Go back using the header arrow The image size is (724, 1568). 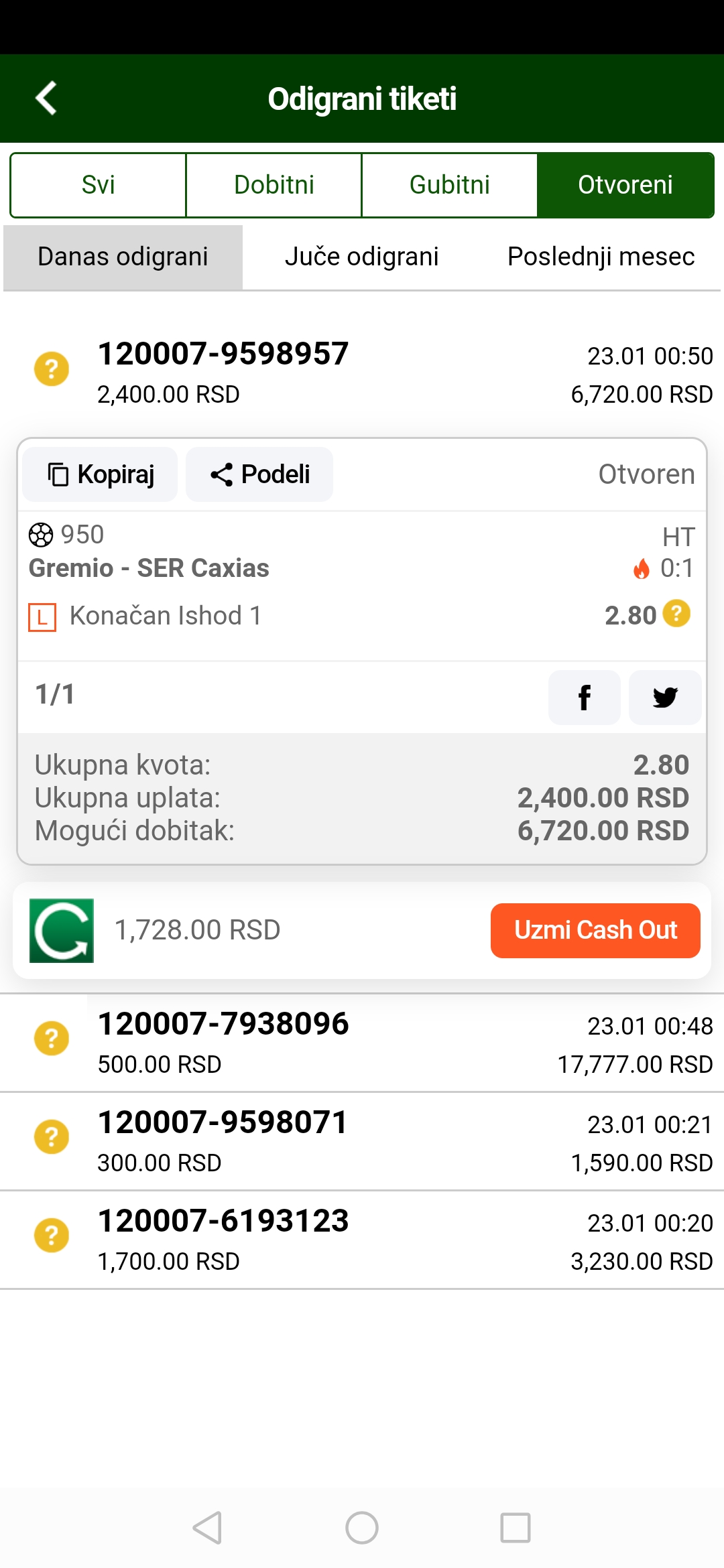coord(46,99)
